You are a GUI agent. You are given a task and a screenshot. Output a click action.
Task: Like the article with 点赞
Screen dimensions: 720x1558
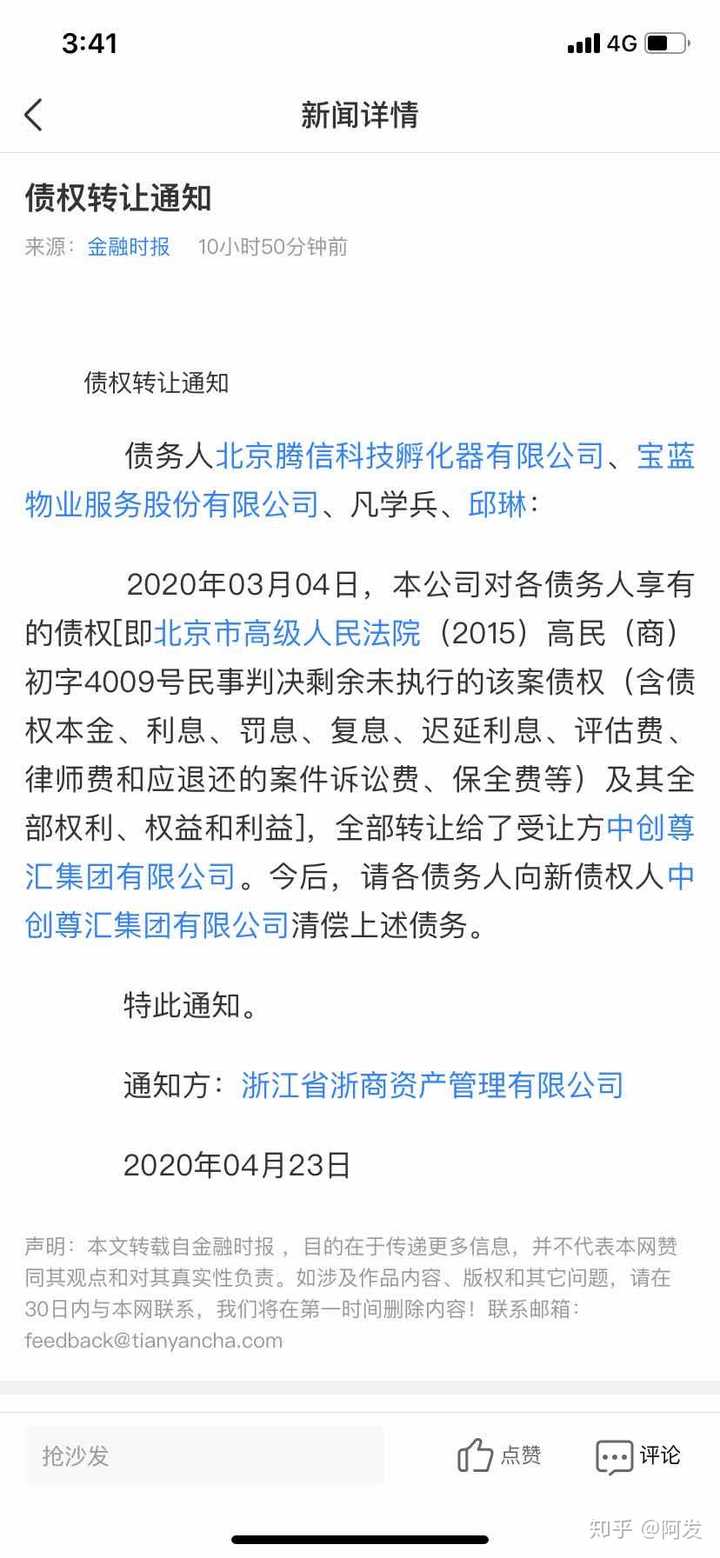point(499,1455)
